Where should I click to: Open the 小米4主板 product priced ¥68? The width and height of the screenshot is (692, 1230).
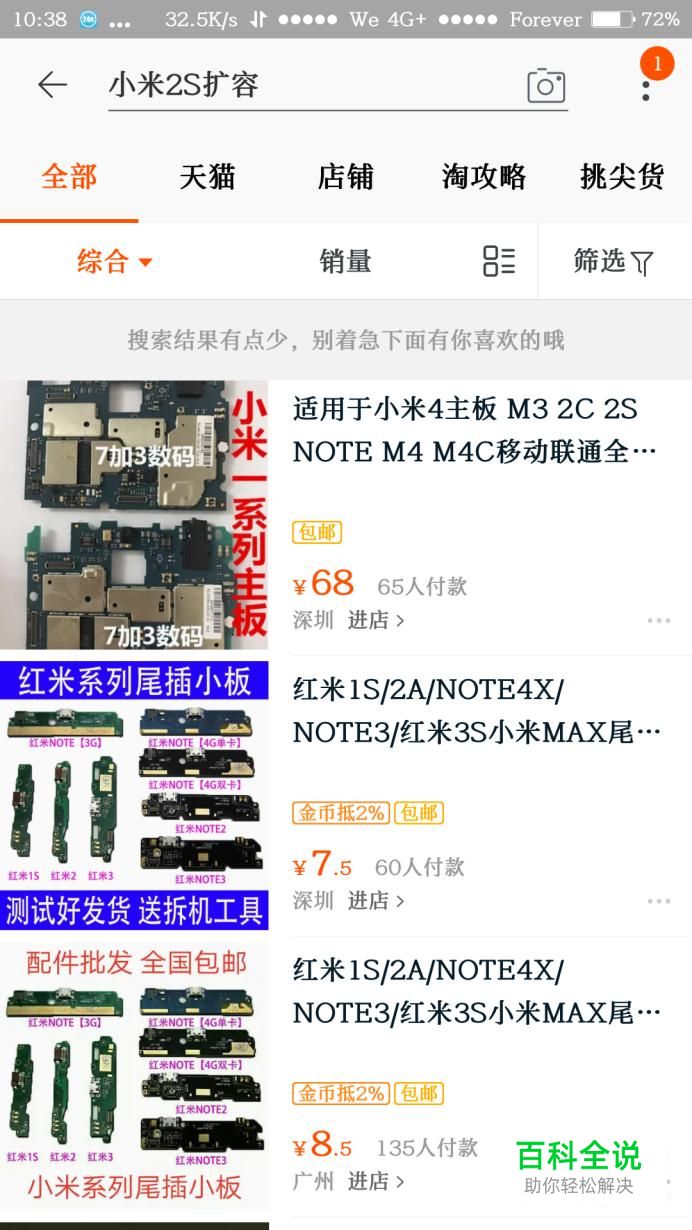pos(475,430)
